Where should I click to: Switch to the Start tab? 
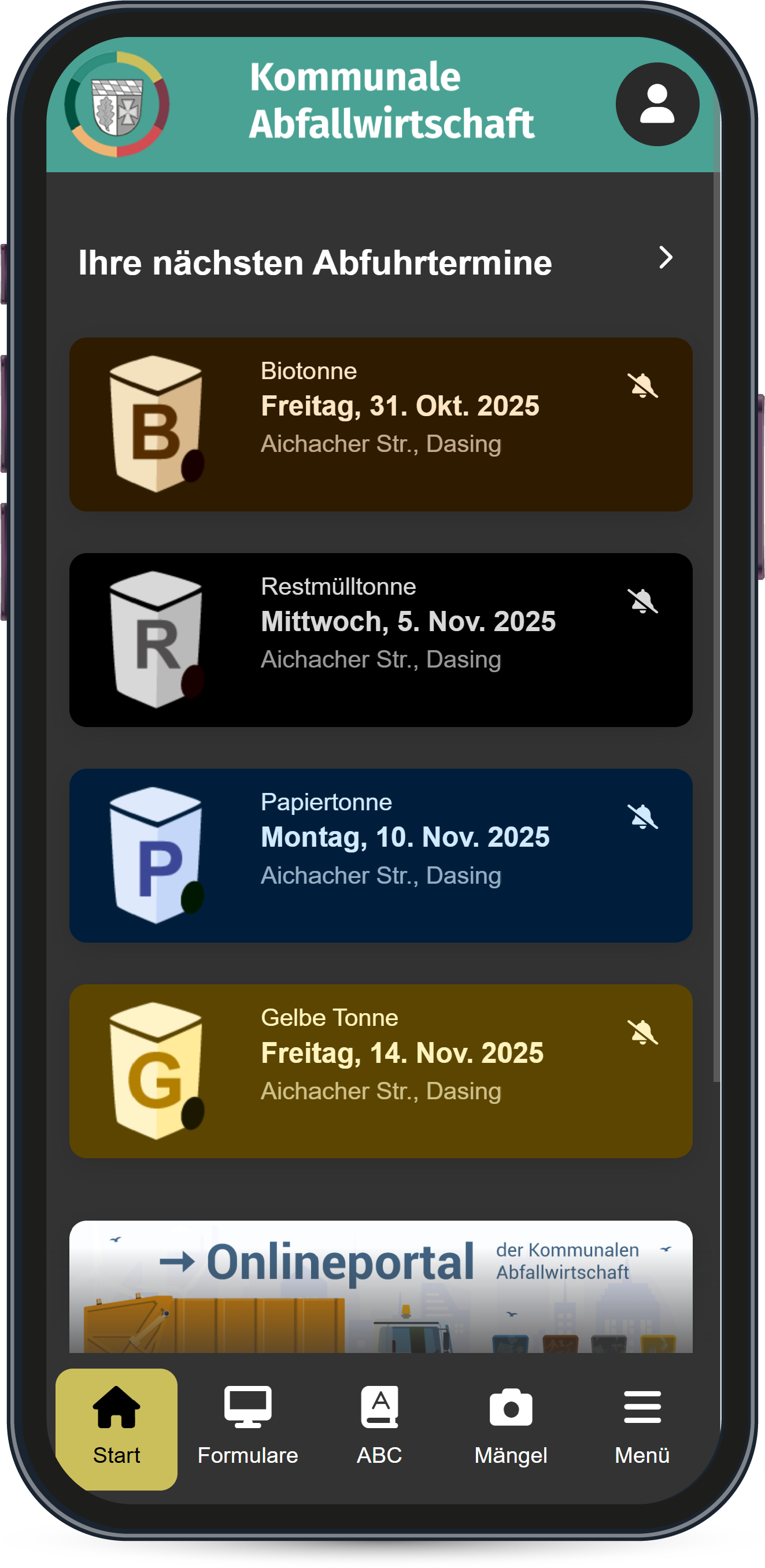point(116,1428)
